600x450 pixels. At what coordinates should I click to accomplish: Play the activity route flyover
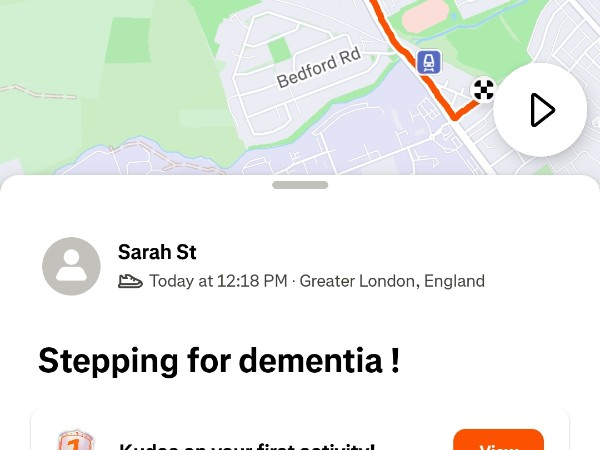[x=540, y=110]
